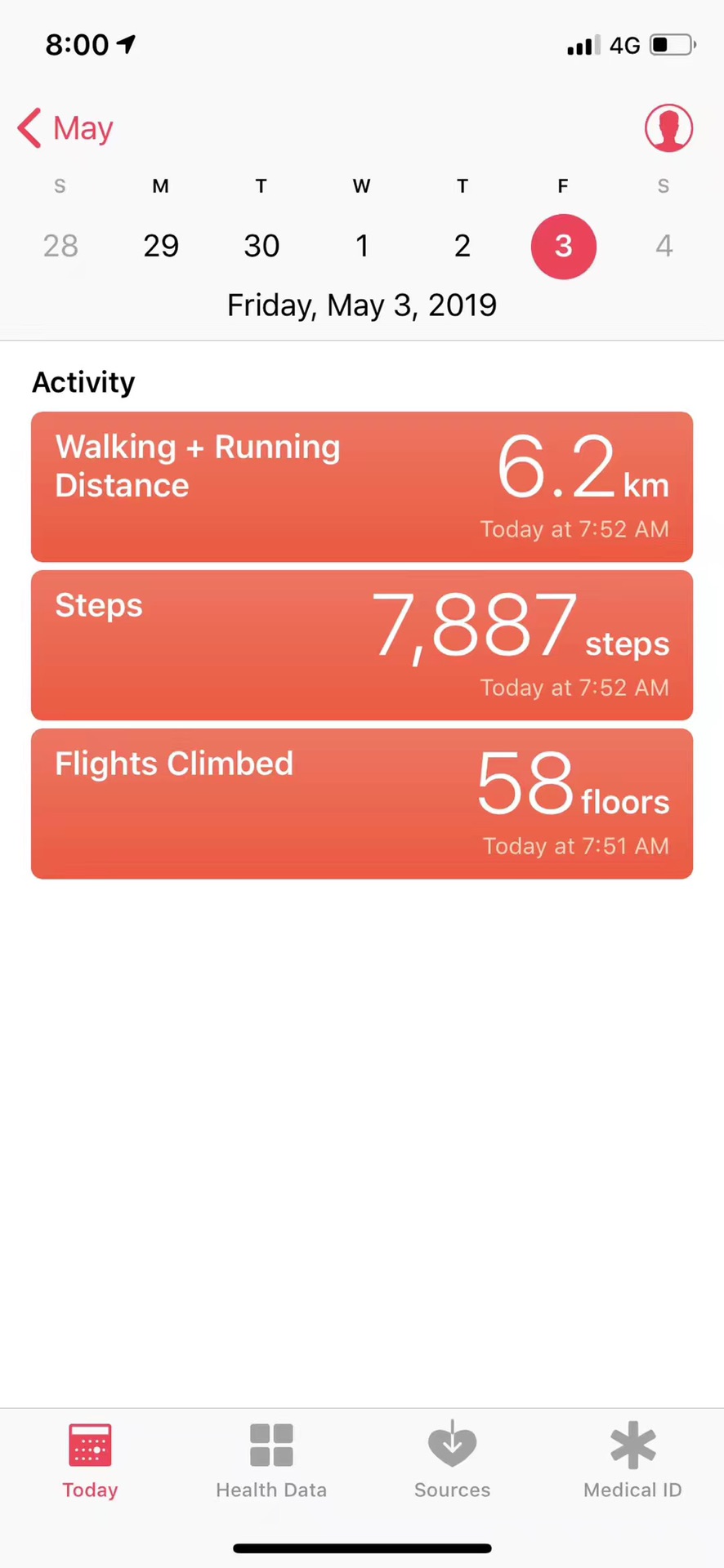
Task: Select Wednesday the 1st
Action: pyautogui.click(x=362, y=246)
